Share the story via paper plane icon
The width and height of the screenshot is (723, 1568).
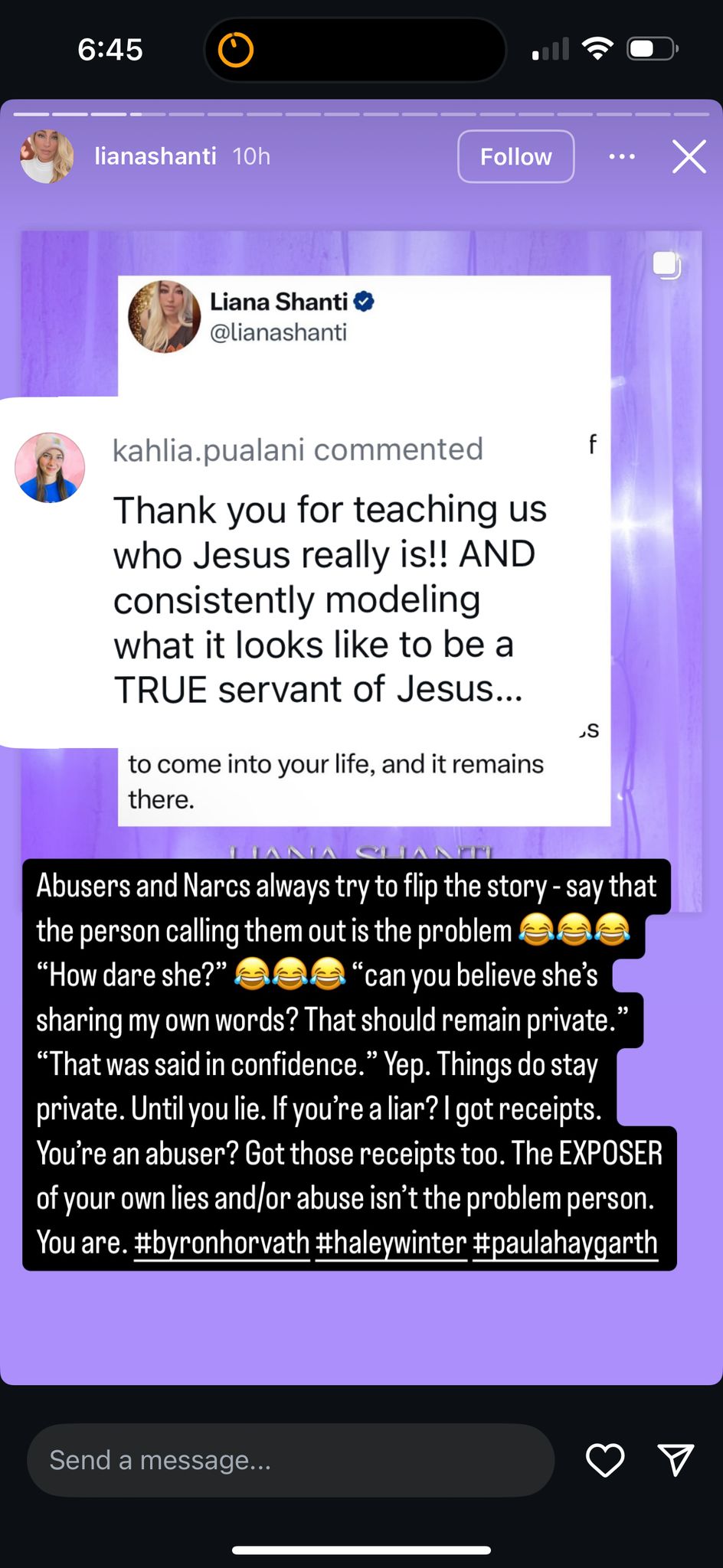click(x=676, y=1460)
